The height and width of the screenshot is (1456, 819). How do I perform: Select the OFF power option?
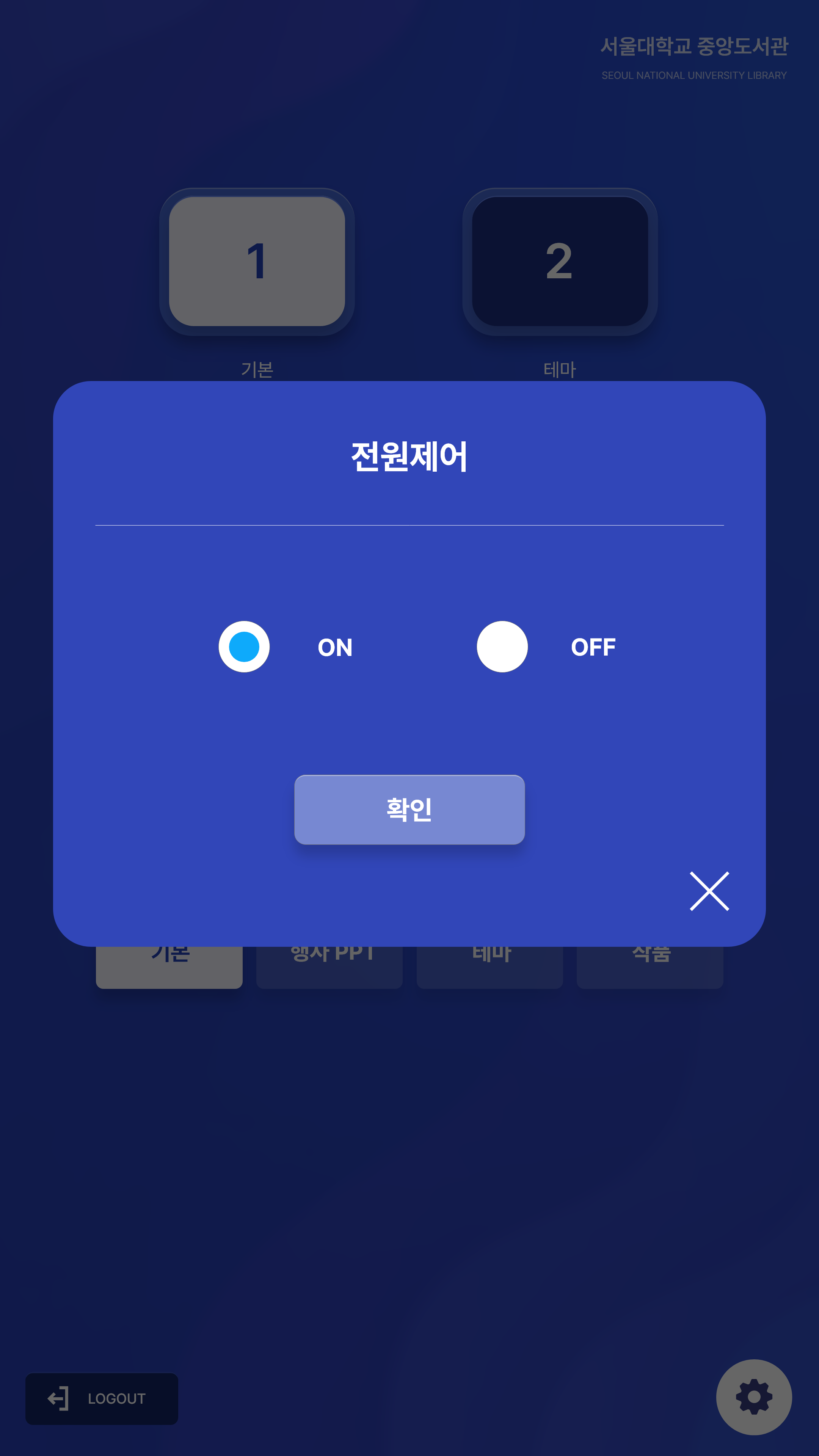pyautogui.click(x=502, y=646)
